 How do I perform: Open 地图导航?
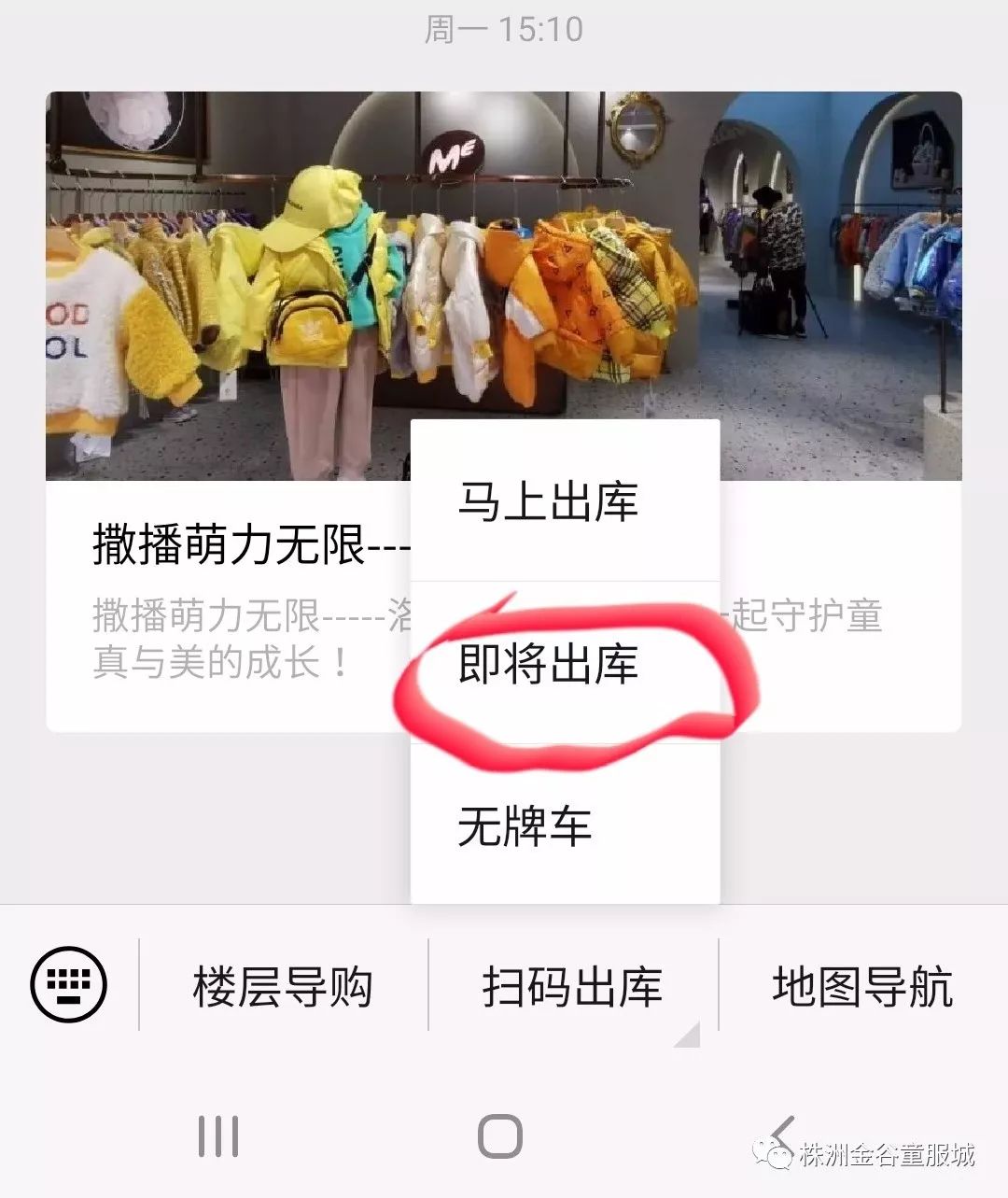(862, 986)
